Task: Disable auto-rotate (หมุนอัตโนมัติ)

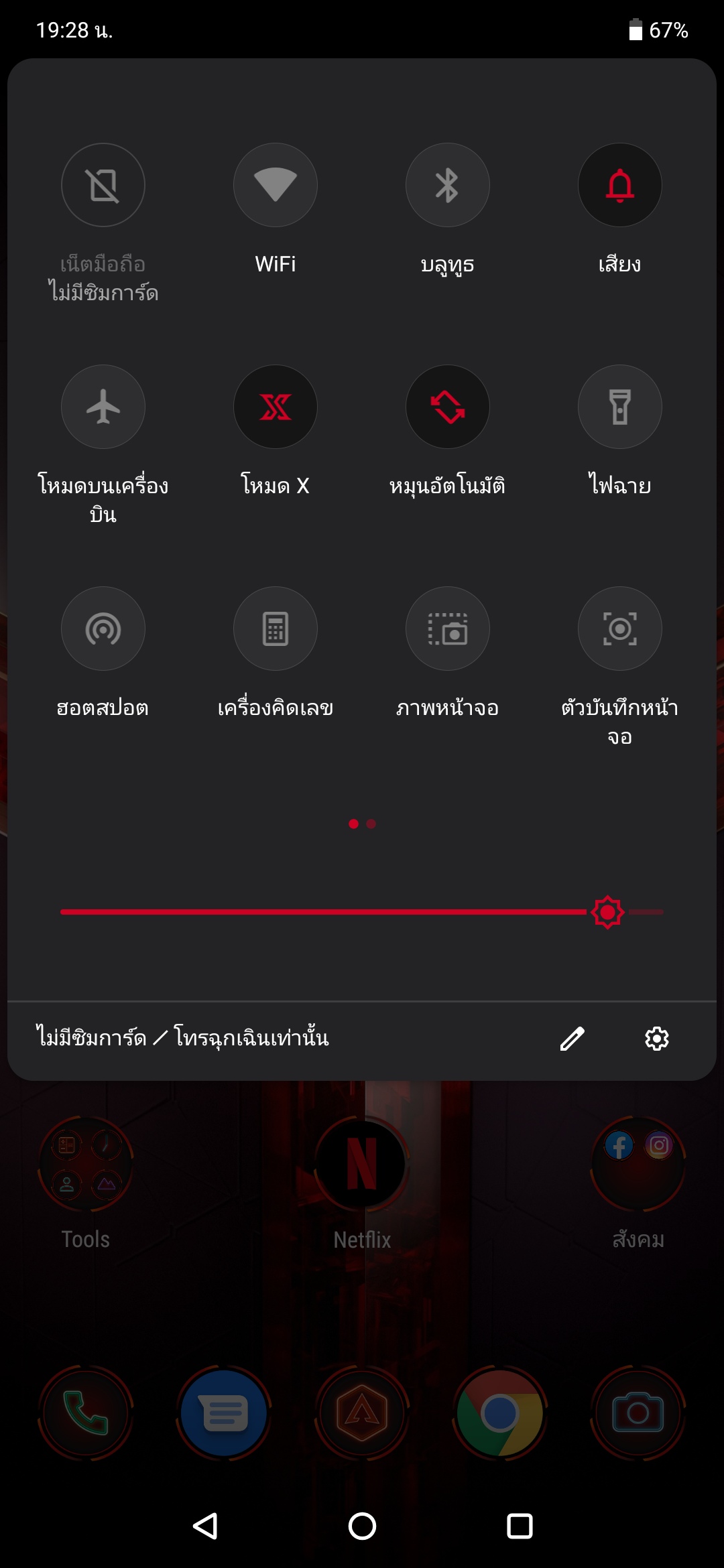Action: click(x=448, y=407)
